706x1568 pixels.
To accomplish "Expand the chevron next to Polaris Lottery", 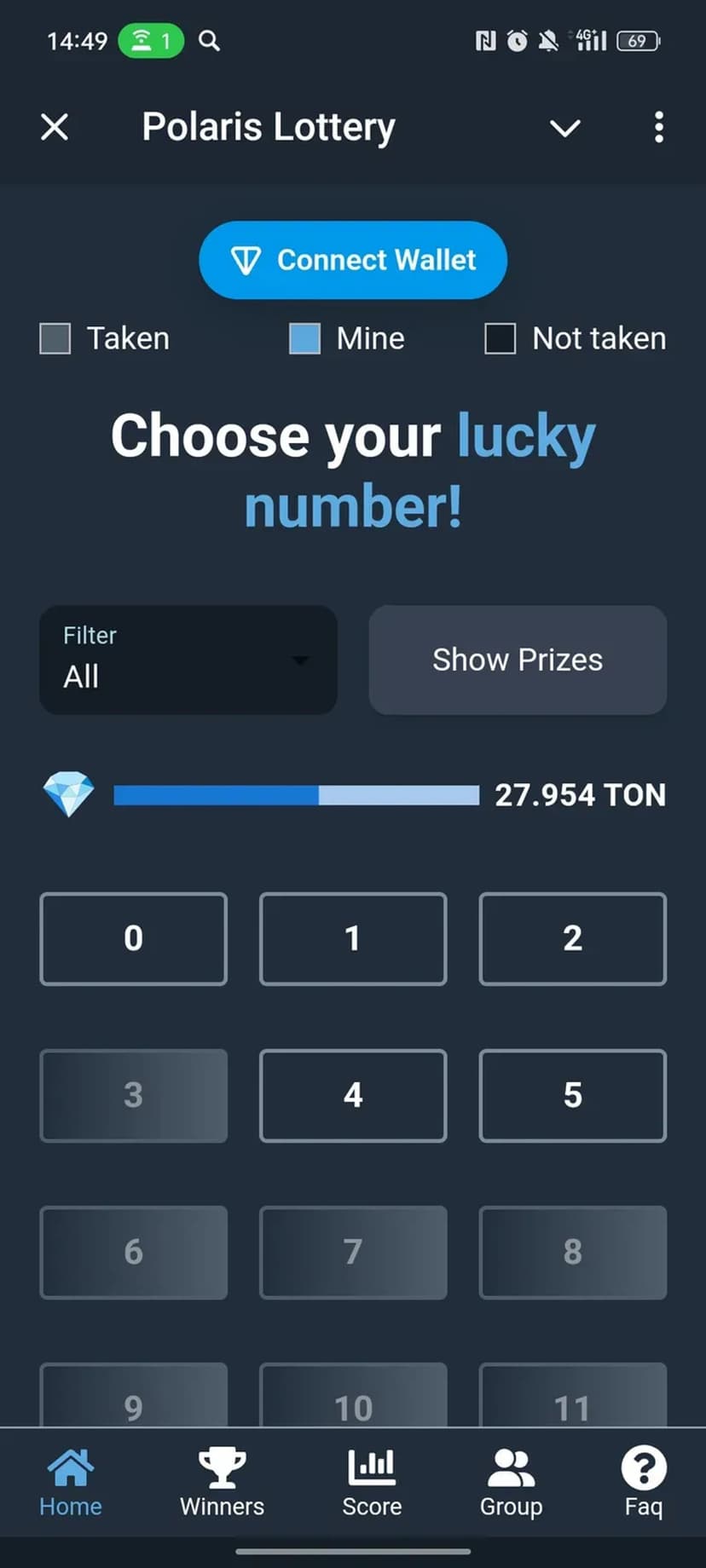I will 564,128.
